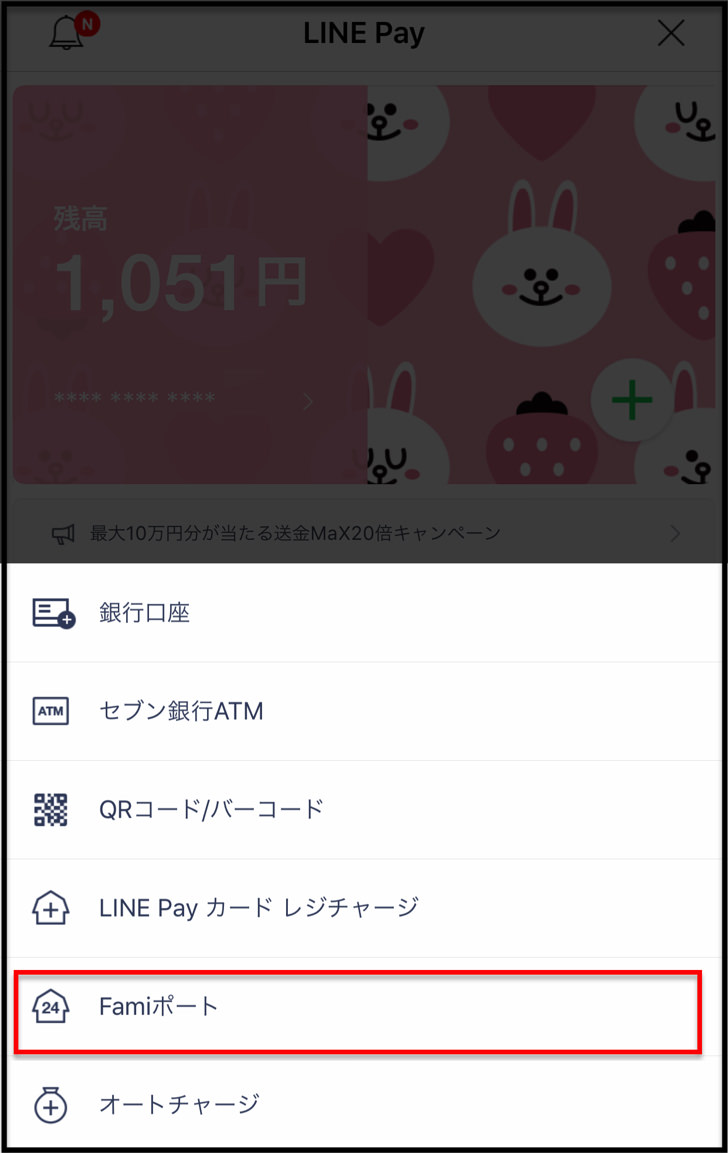This screenshot has height=1153, width=728.
Task: Open the notification bell icon
Action: tap(66, 33)
